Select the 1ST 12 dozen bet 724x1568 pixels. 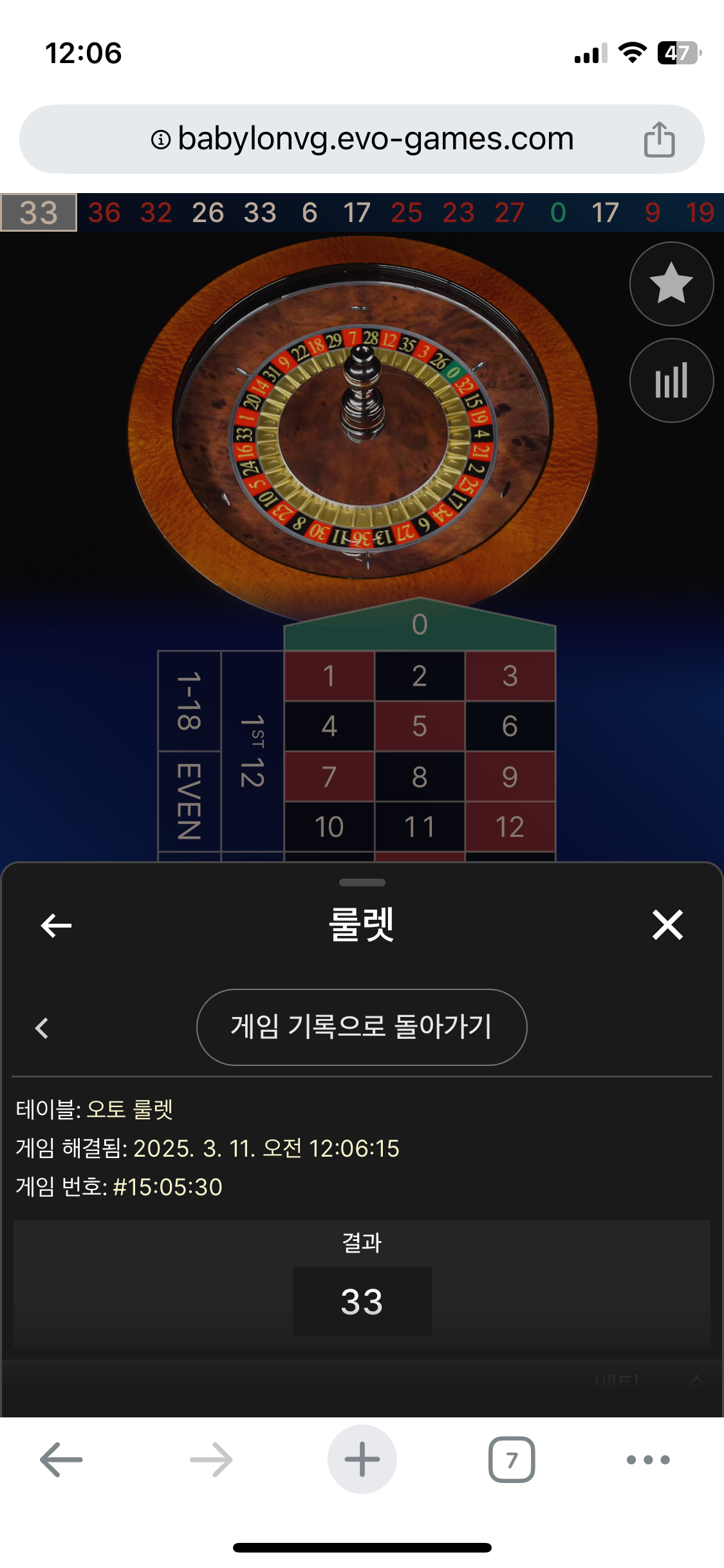point(252,751)
